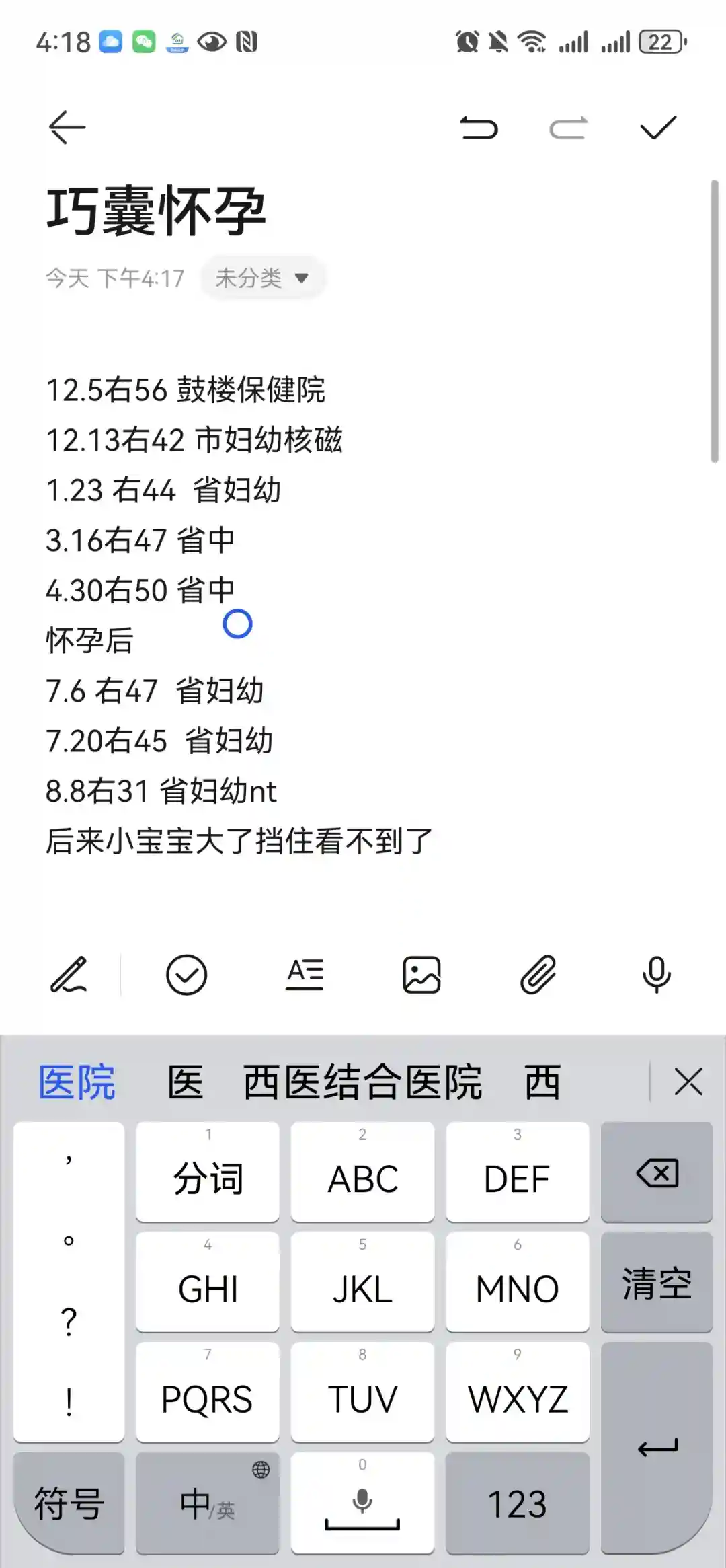The height and width of the screenshot is (1568, 726).
Task: Dismiss the keyboard suggestion bar
Action: pos(688,1082)
